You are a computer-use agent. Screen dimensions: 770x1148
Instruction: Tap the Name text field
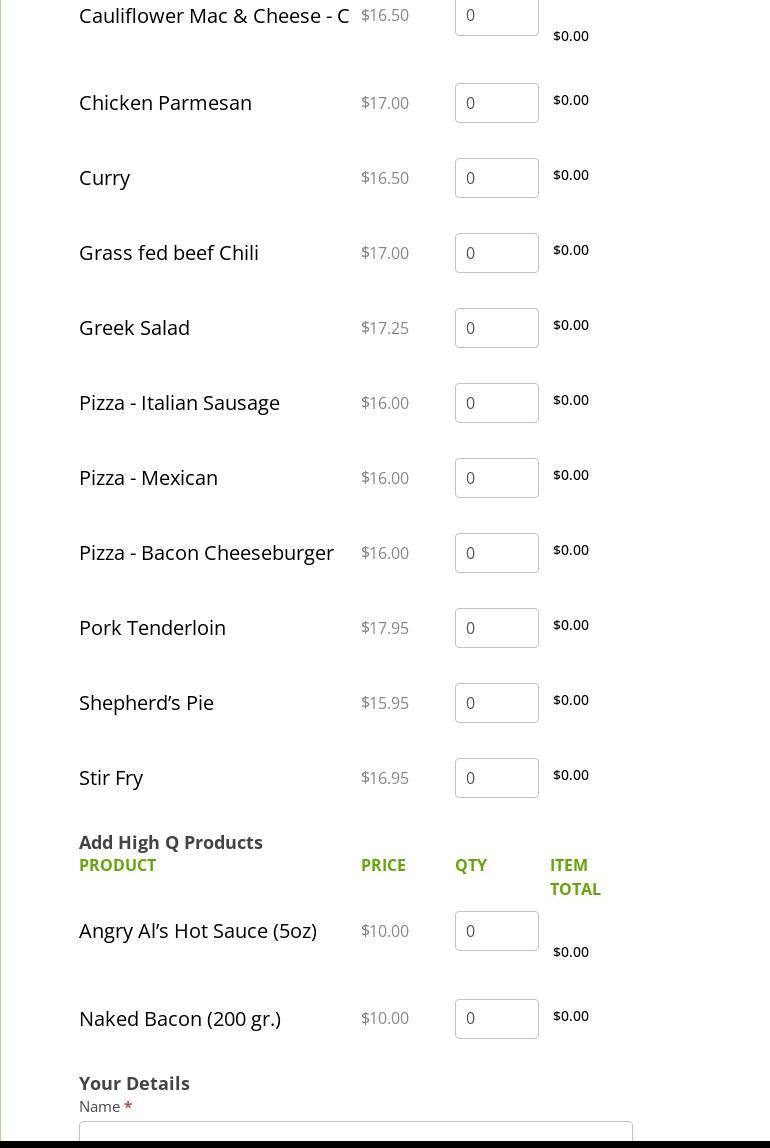(355, 1132)
